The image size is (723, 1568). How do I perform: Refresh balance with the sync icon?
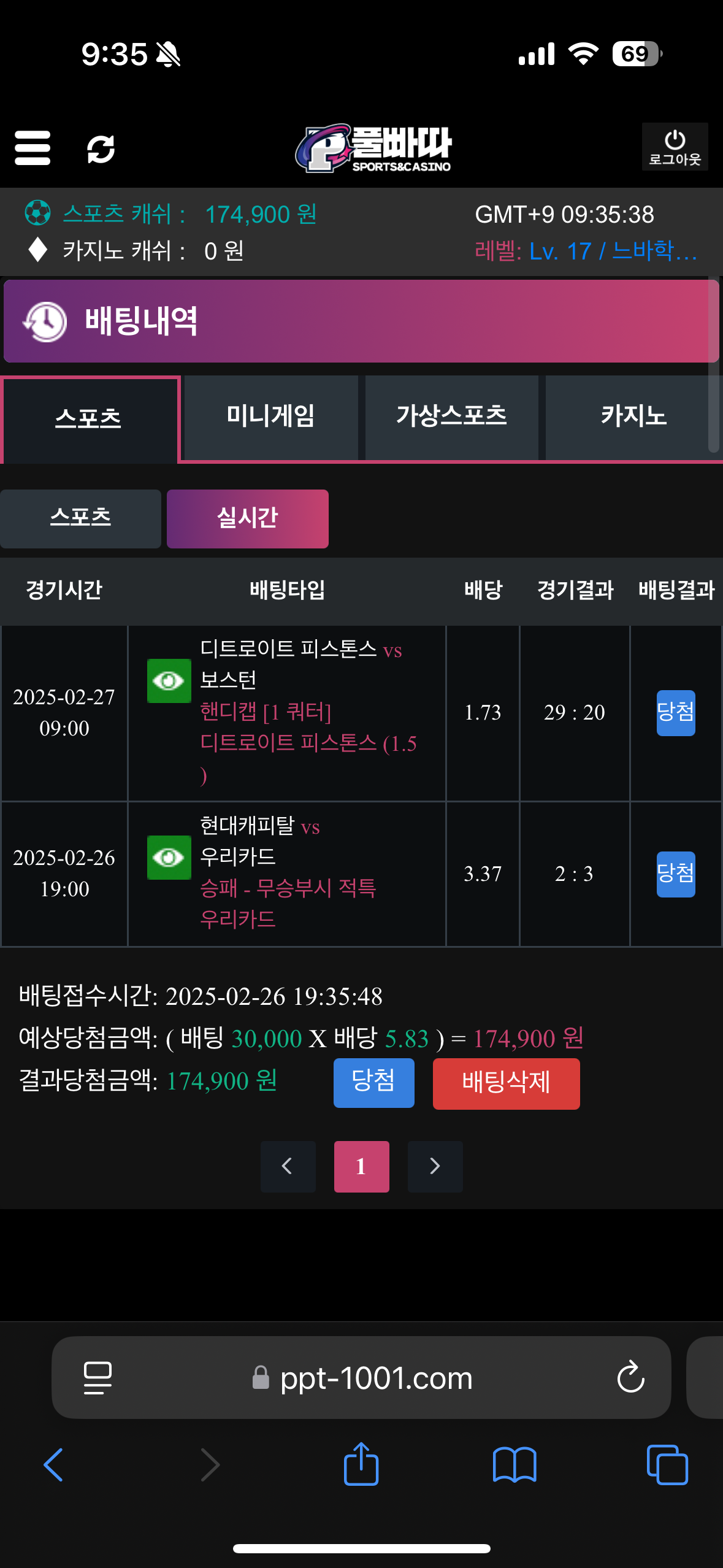click(101, 149)
